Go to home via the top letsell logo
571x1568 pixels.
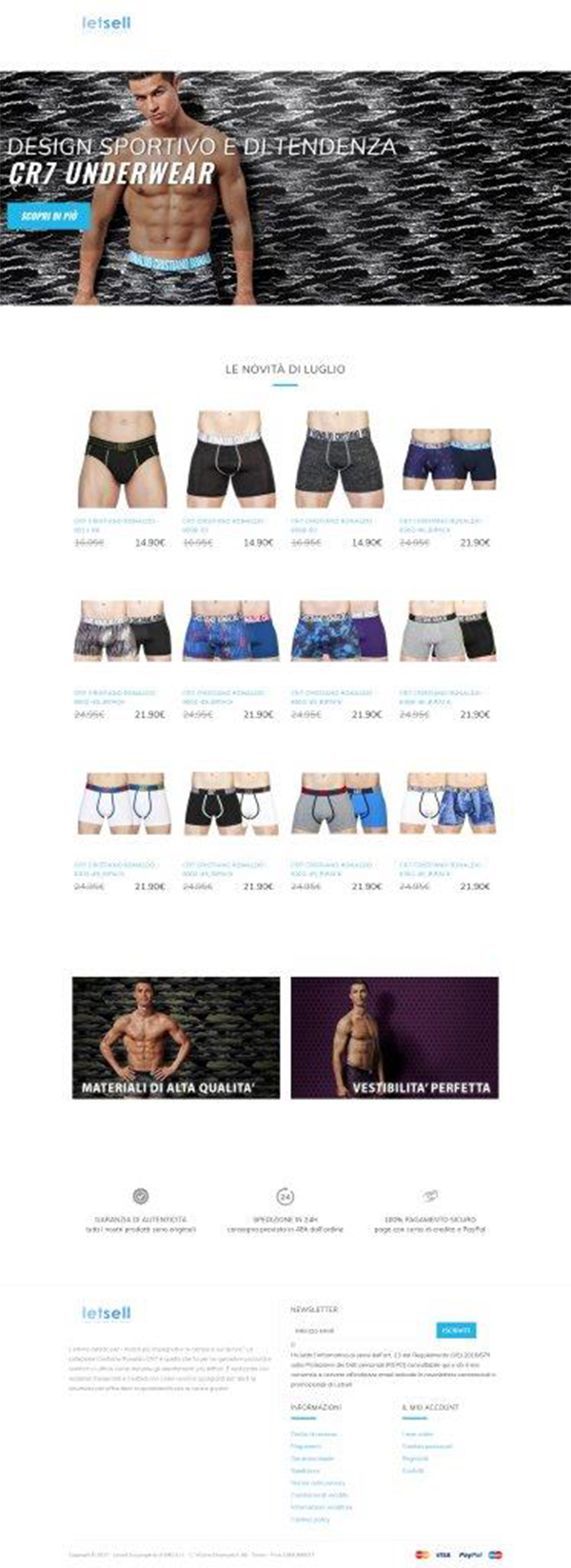[106, 23]
